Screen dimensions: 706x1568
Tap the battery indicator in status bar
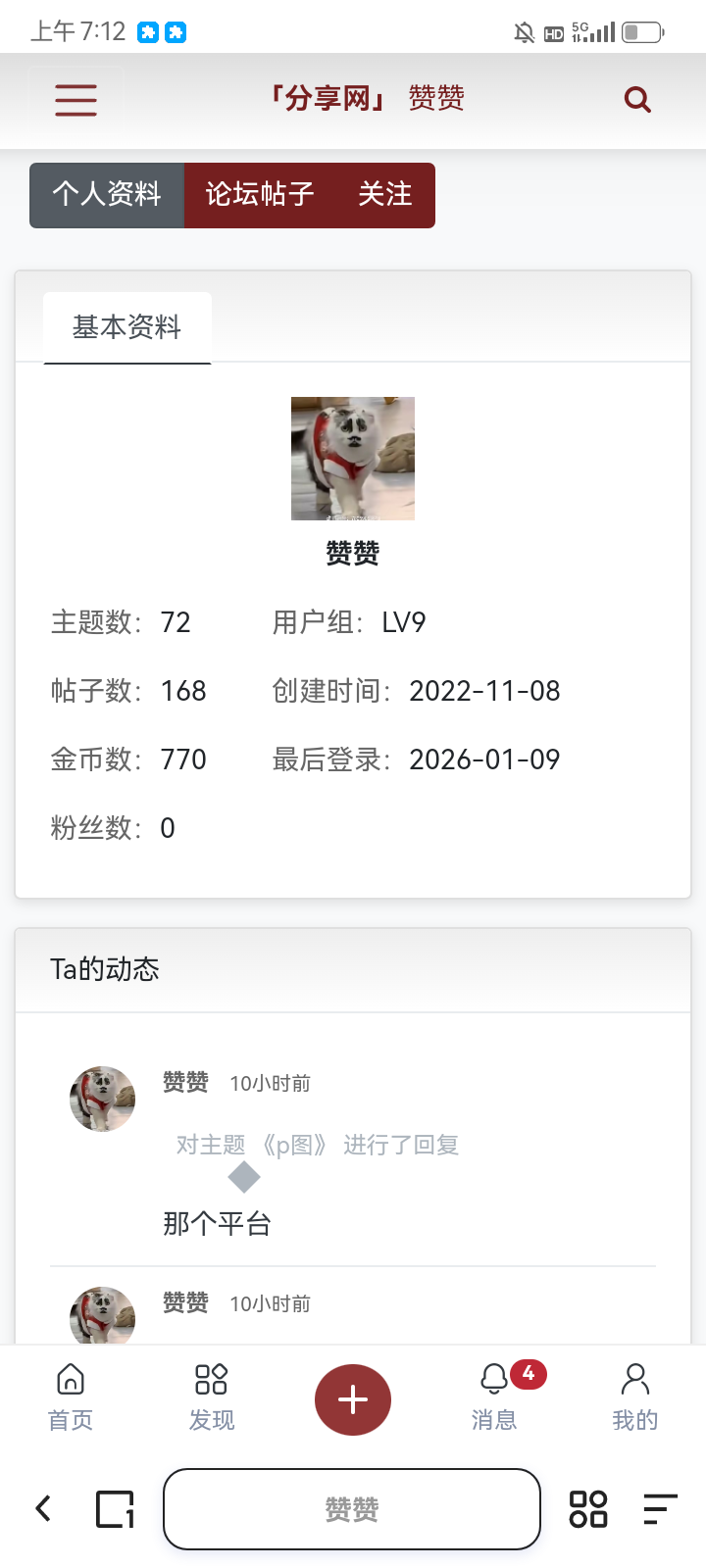[642, 30]
